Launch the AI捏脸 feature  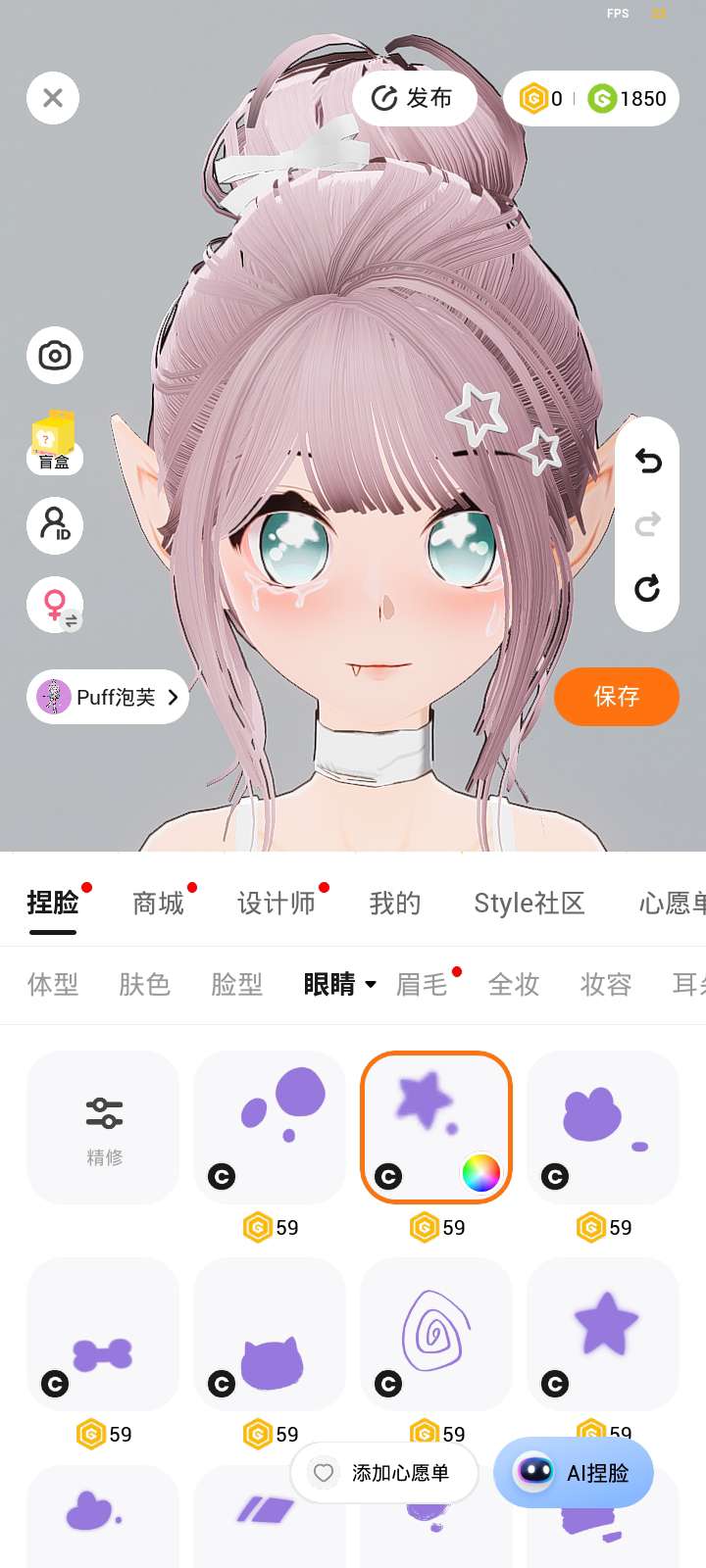click(574, 1473)
